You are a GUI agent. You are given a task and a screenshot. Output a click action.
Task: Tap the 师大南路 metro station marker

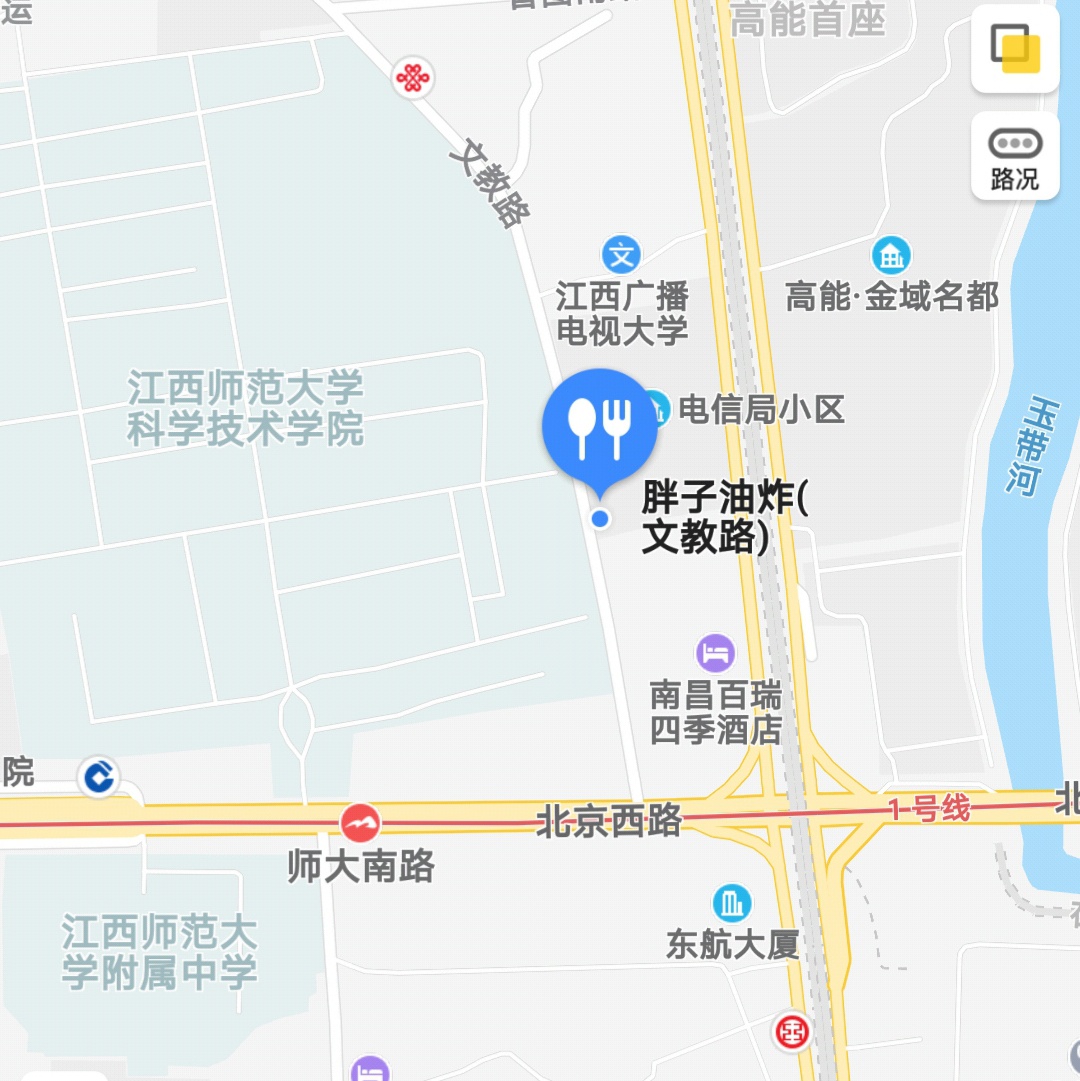click(360, 823)
